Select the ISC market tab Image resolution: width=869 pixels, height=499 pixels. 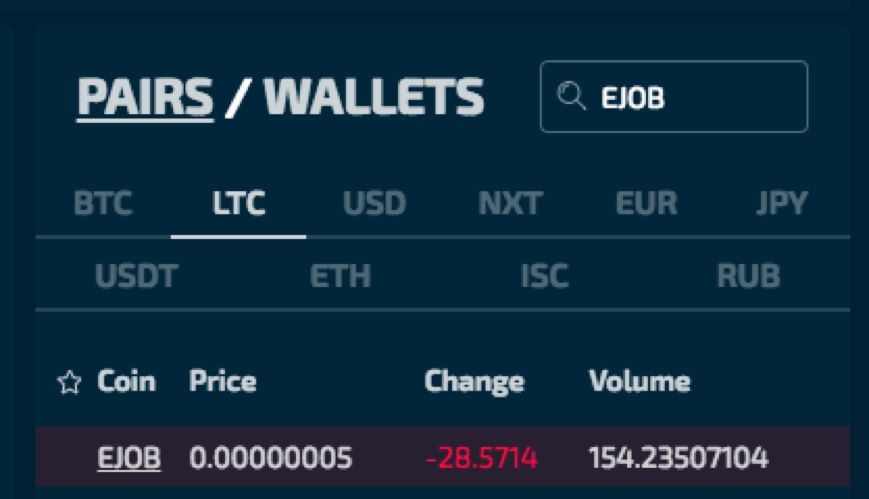tap(544, 276)
